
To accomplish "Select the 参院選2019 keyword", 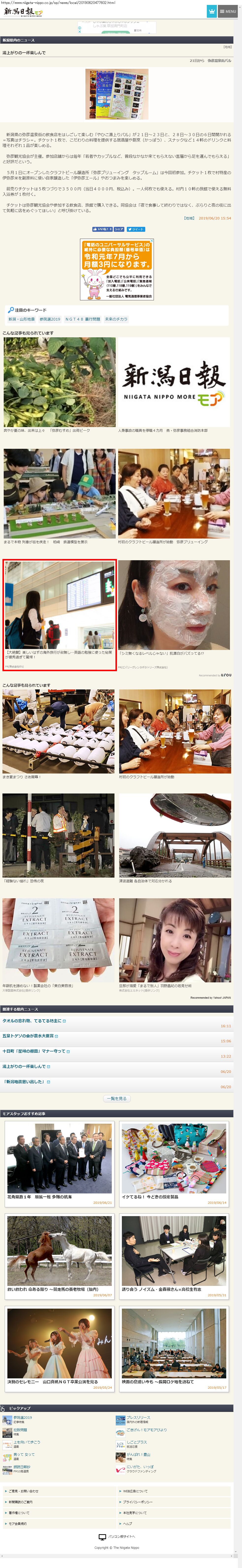I will [x=50, y=319].
